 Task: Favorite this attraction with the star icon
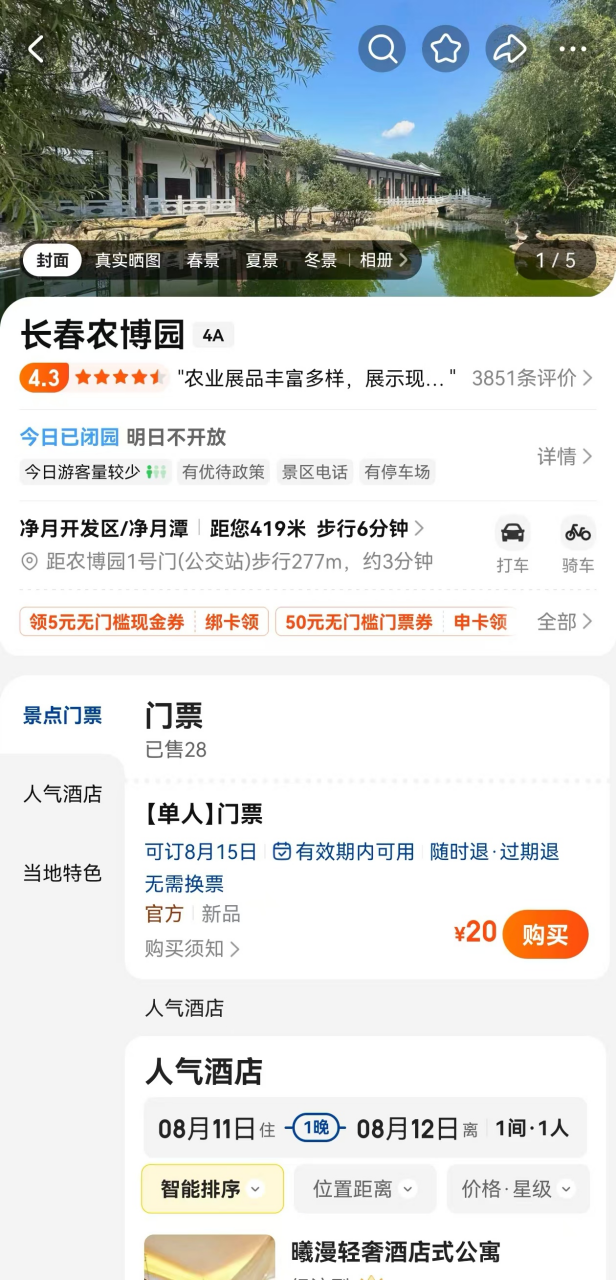446,49
